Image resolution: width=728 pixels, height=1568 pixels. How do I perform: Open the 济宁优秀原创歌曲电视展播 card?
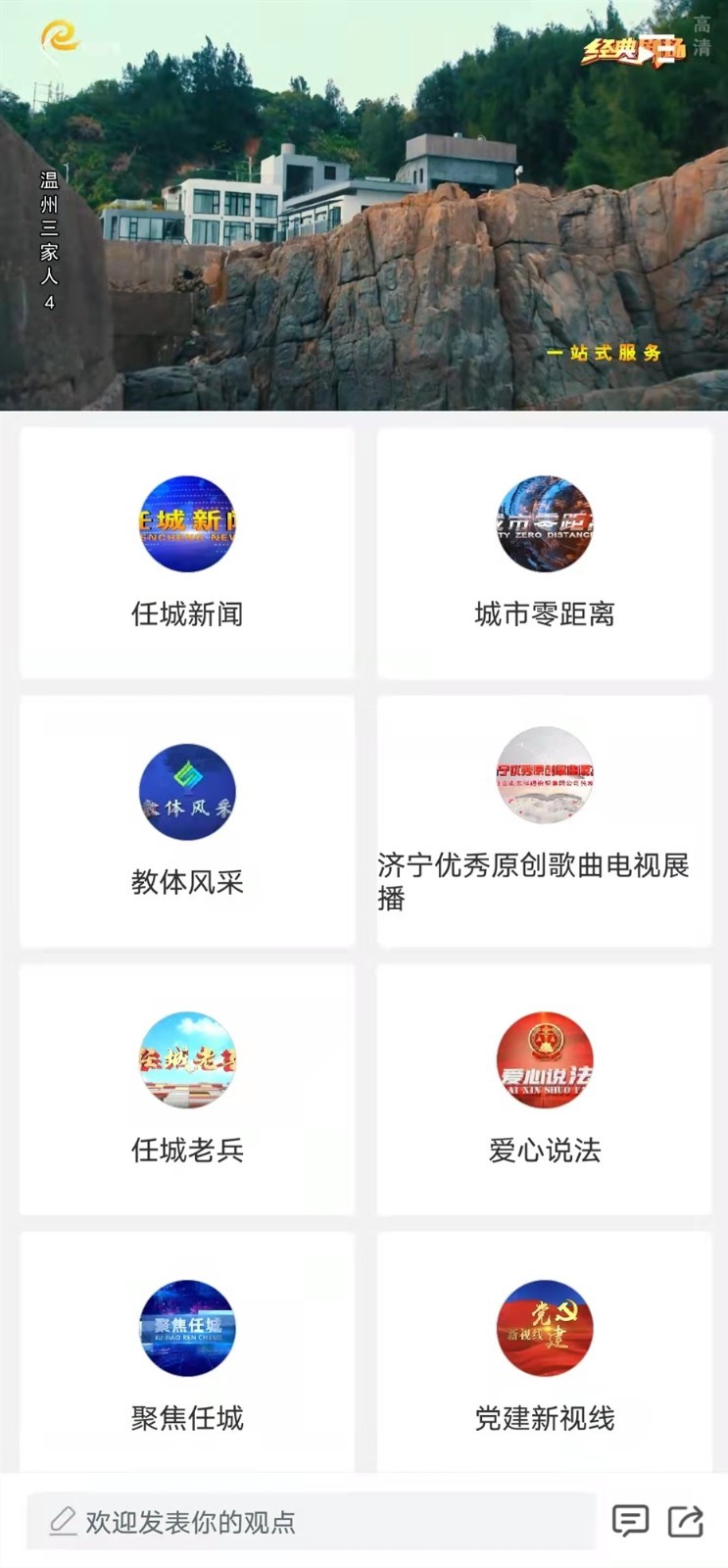click(545, 823)
